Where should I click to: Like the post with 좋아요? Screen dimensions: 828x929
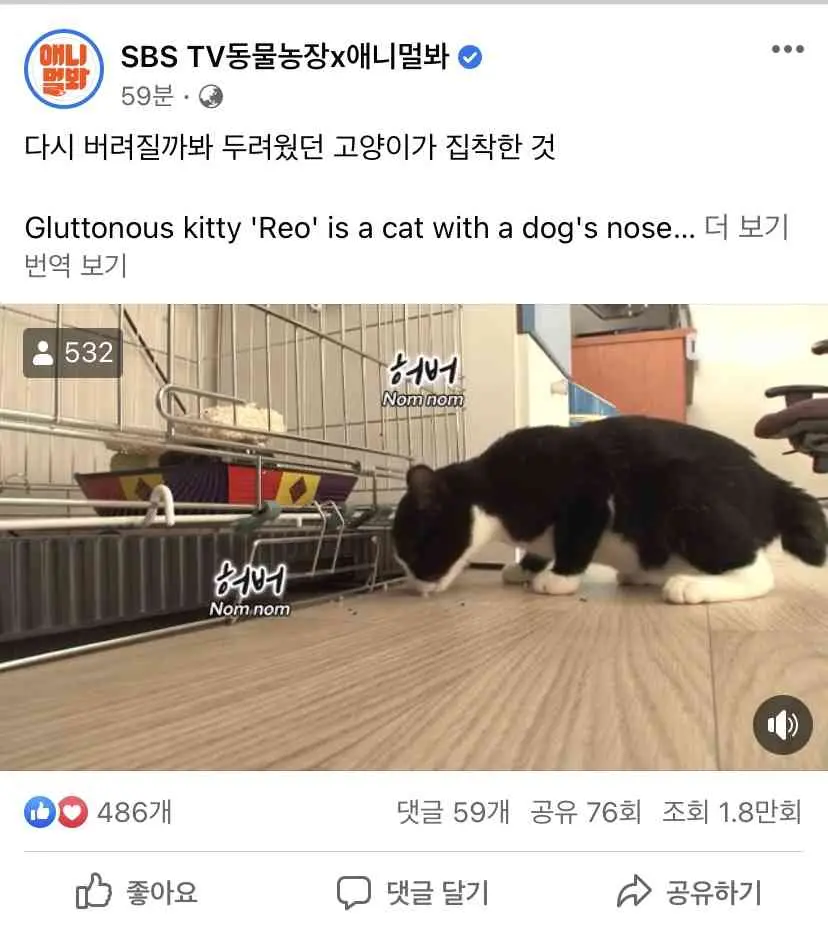(x=137, y=891)
